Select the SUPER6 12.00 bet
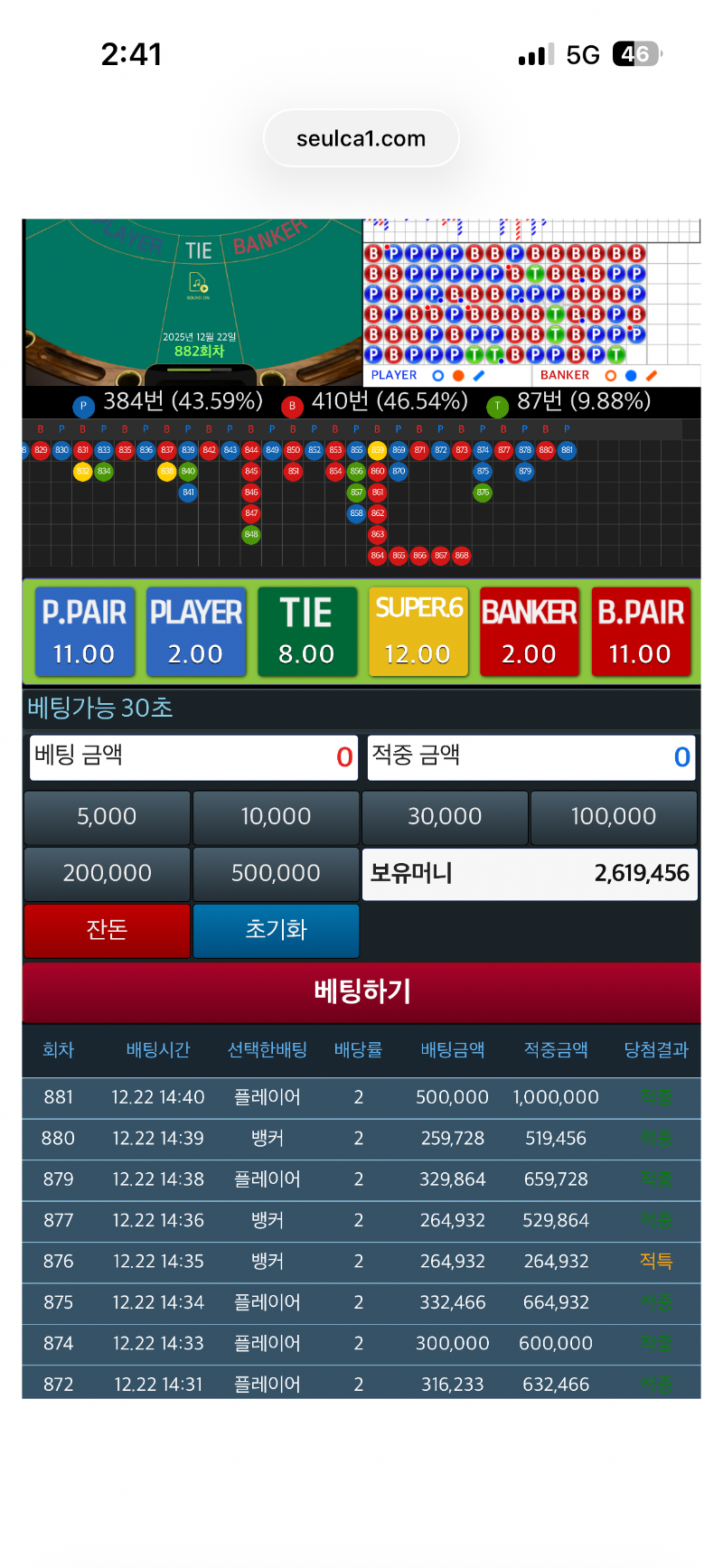The image size is (723, 1568). [x=418, y=632]
